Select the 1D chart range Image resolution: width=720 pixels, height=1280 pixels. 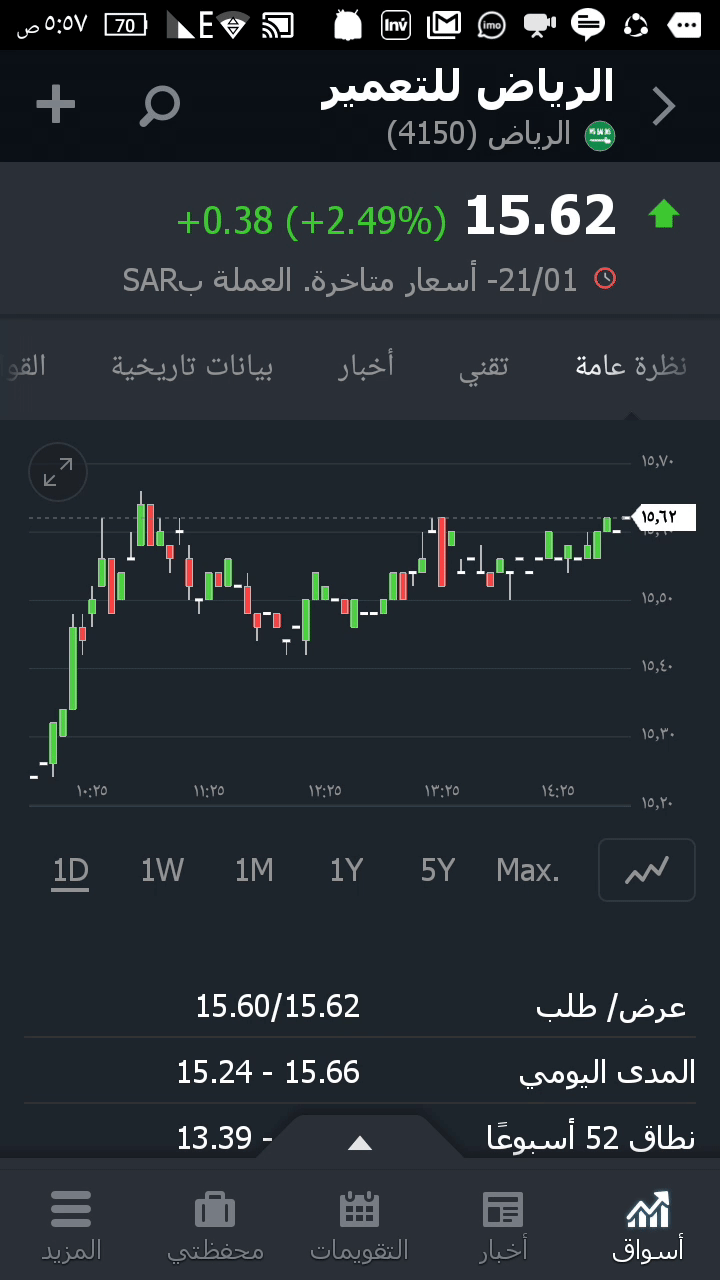pos(71,871)
